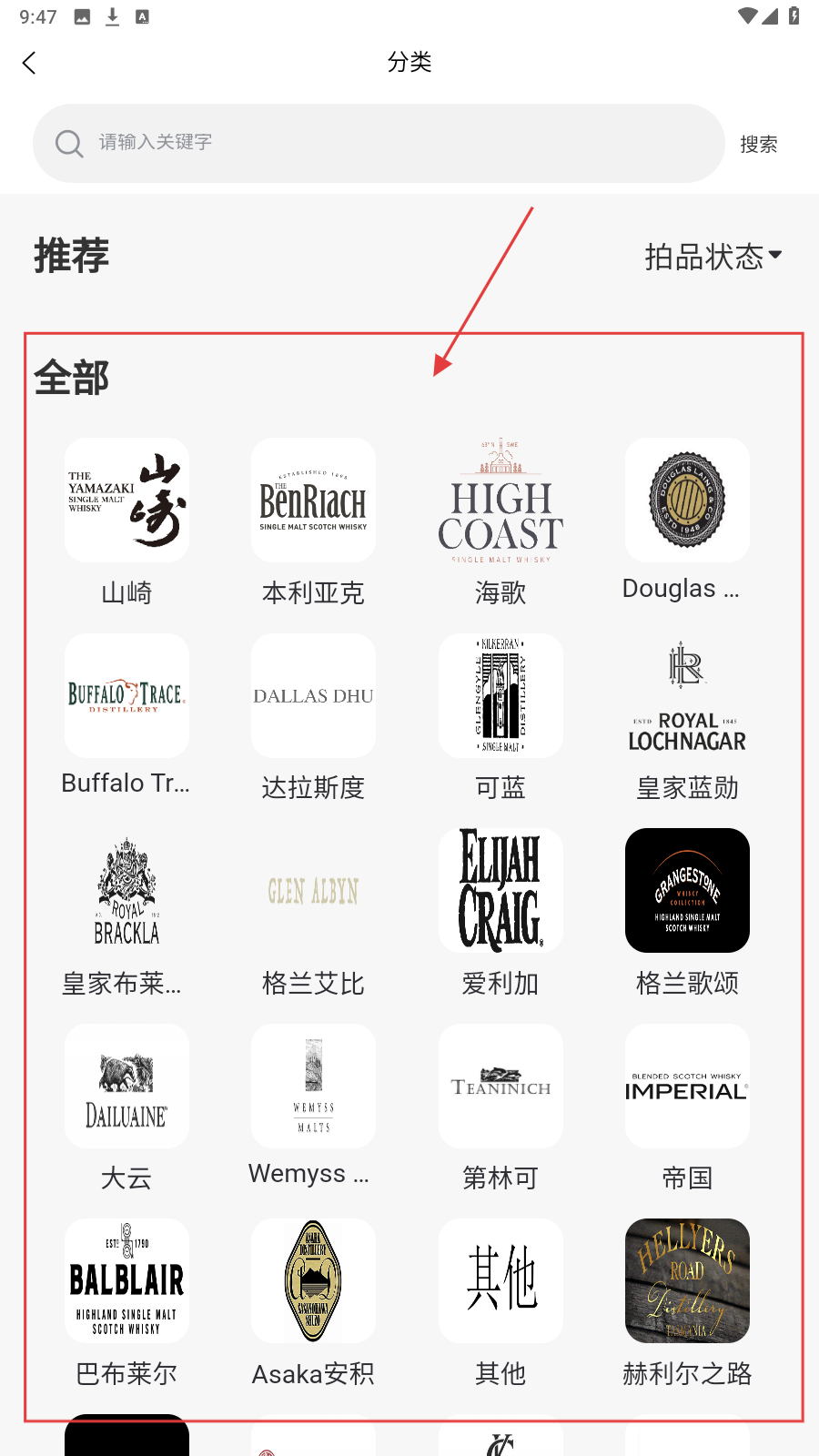
Task: Open the 其他 category tile
Action: [500, 1281]
